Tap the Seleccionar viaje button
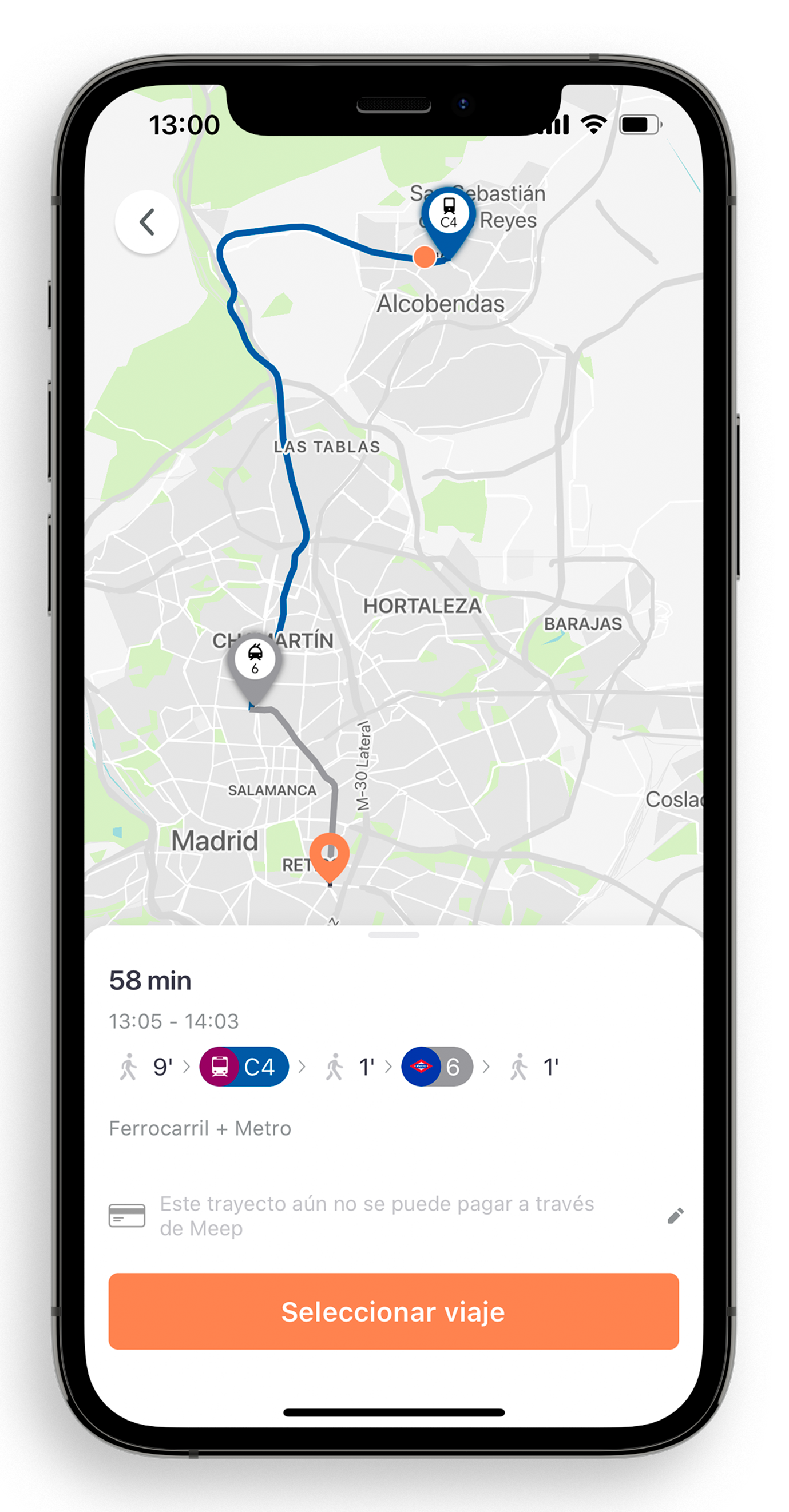 pos(393,1311)
